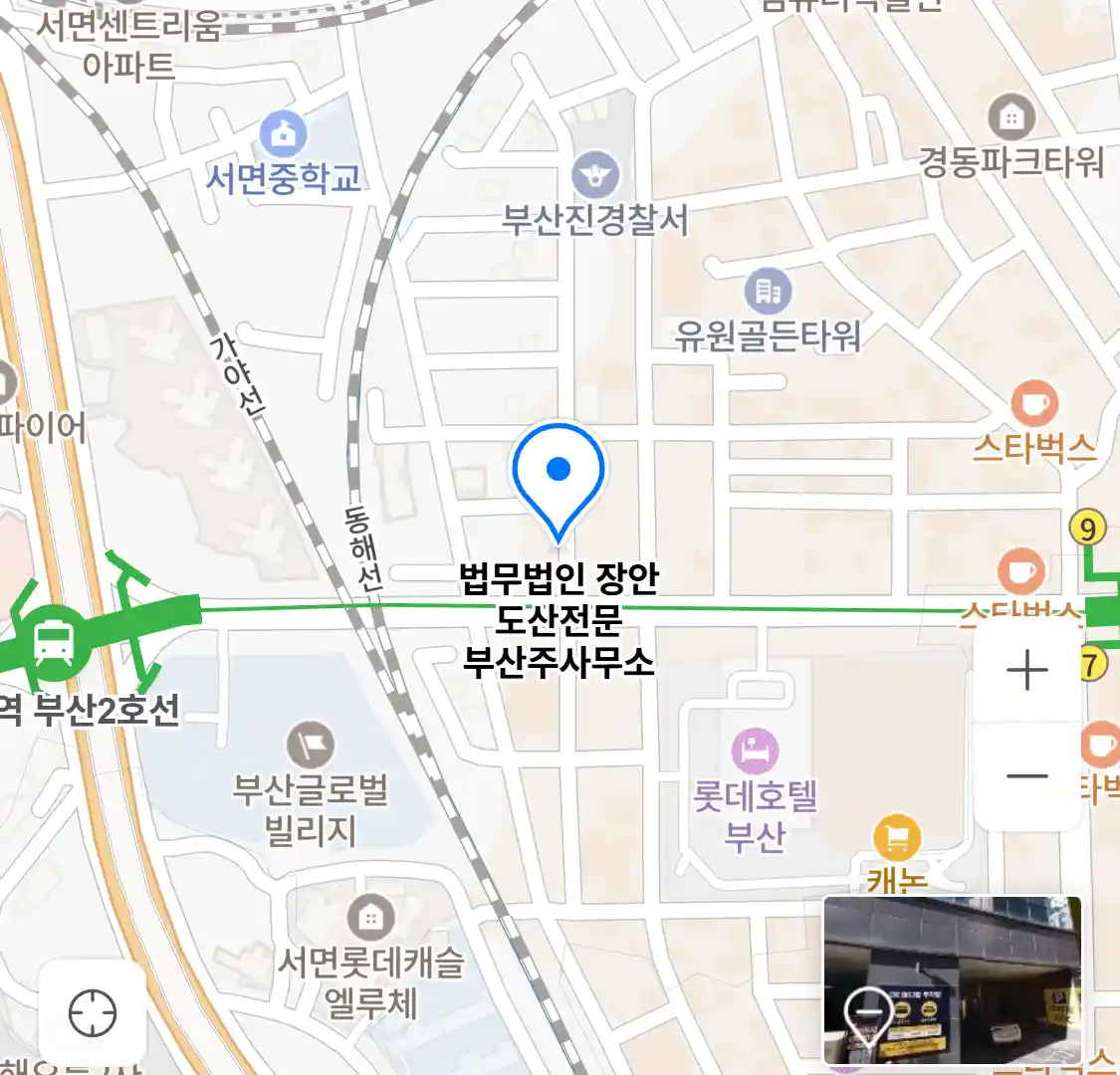This screenshot has width=1120, height=1075.
Task: Open the street view thumbnail
Action: [952, 980]
